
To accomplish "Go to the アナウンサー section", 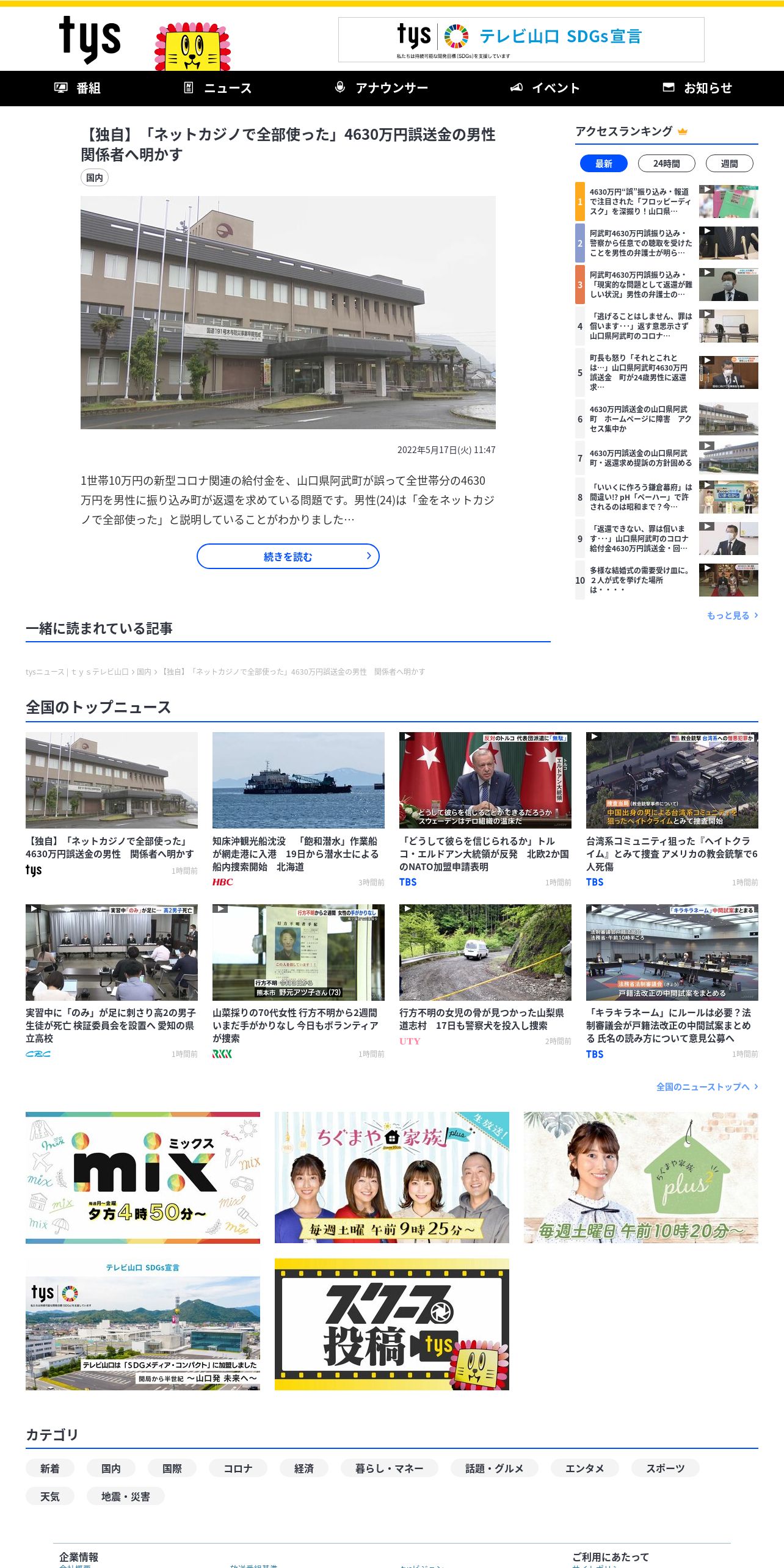I will tap(382, 88).
